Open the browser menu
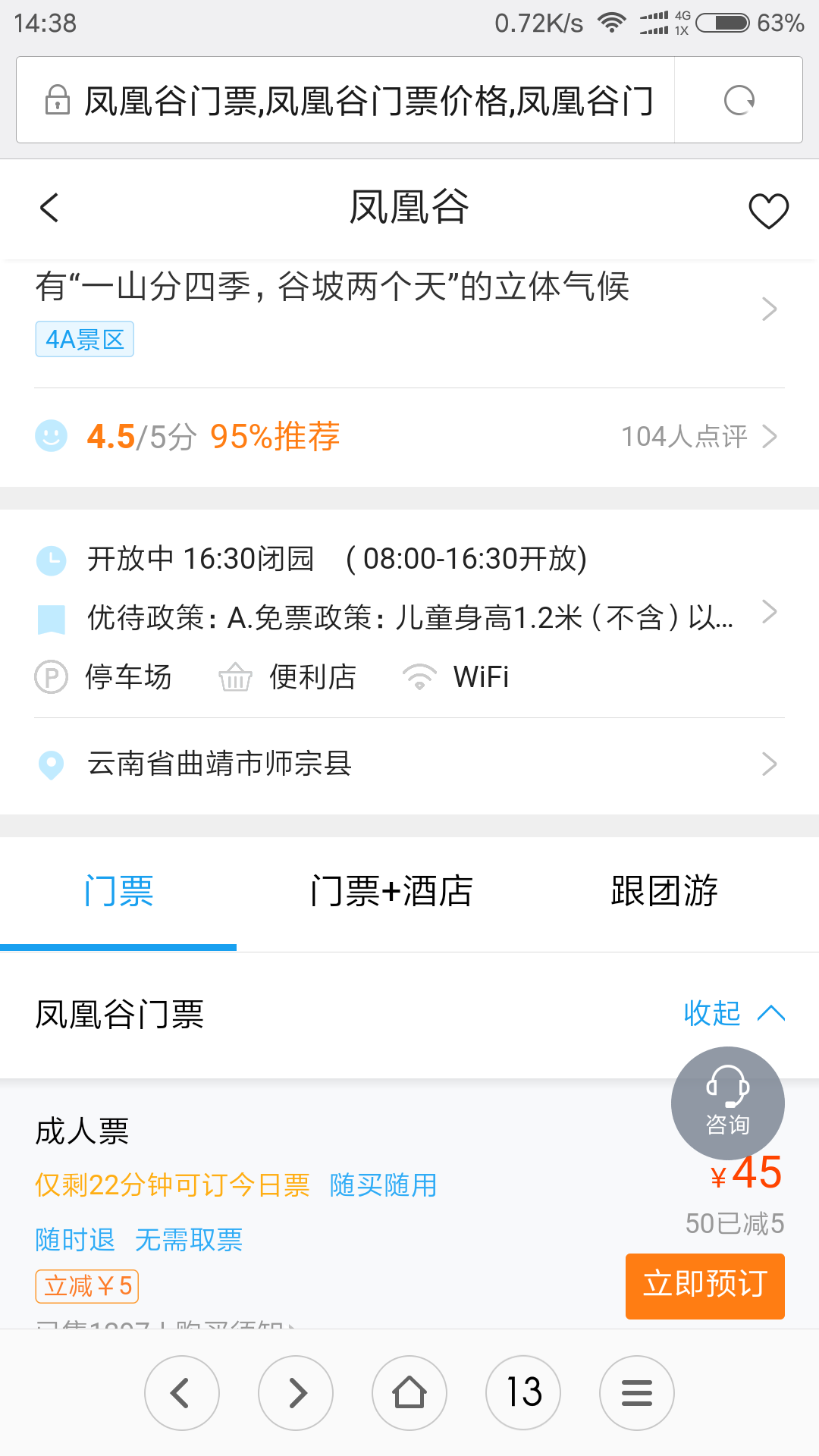 [637, 1393]
